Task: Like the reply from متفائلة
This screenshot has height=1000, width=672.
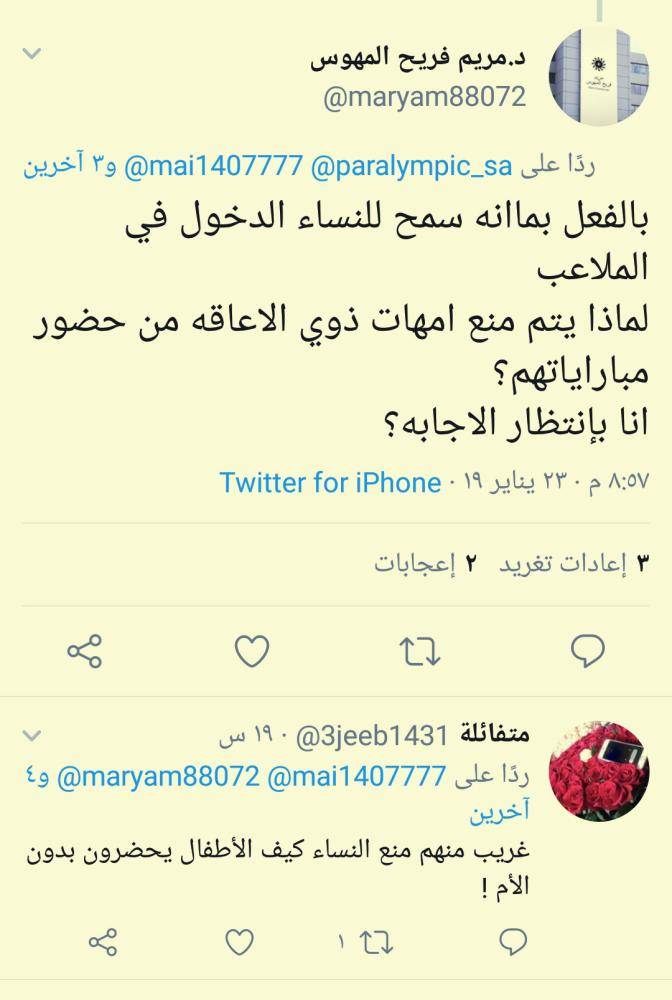Action: (x=238, y=941)
